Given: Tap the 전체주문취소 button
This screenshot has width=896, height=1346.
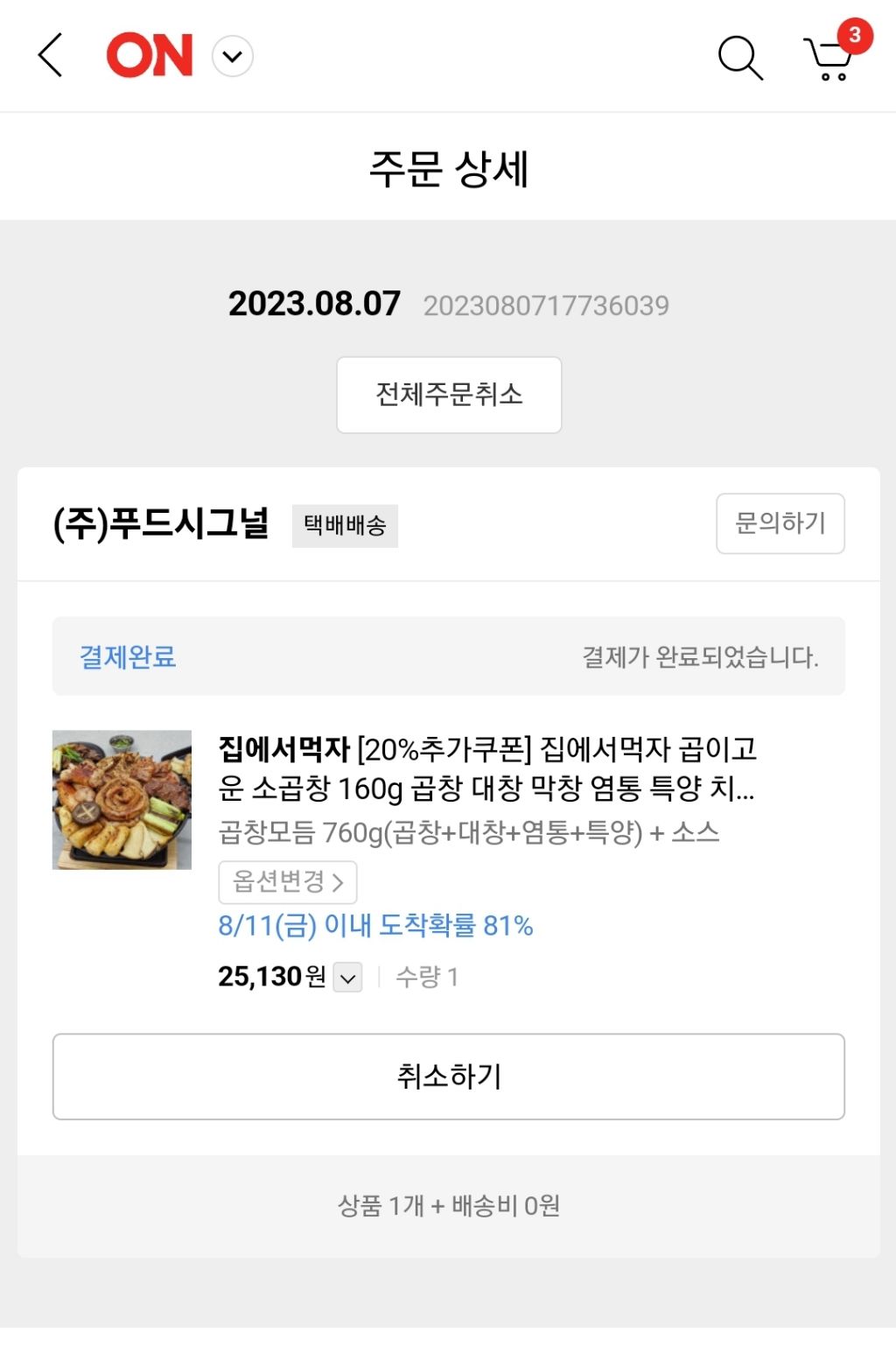Looking at the screenshot, I should coord(449,395).
